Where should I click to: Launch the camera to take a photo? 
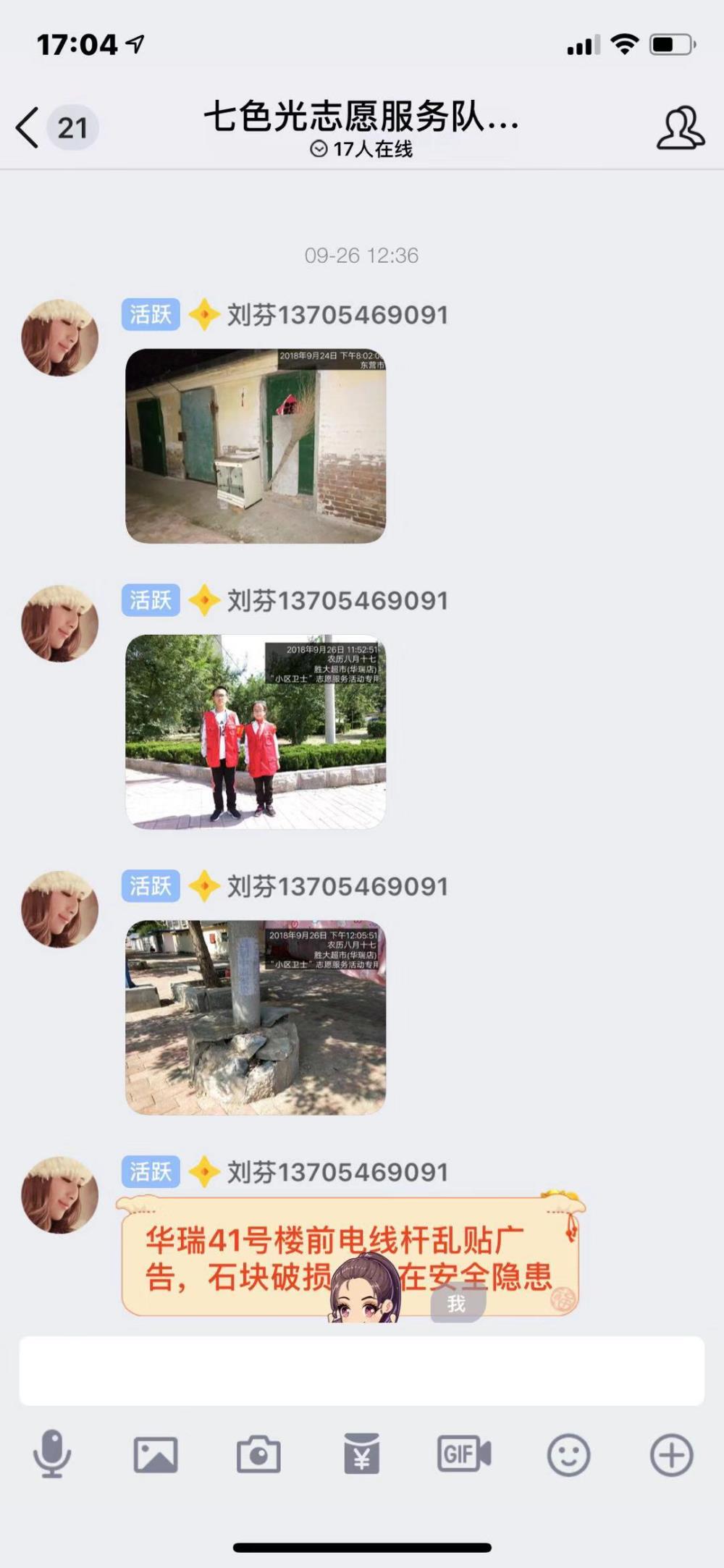tap(258, 1454)
